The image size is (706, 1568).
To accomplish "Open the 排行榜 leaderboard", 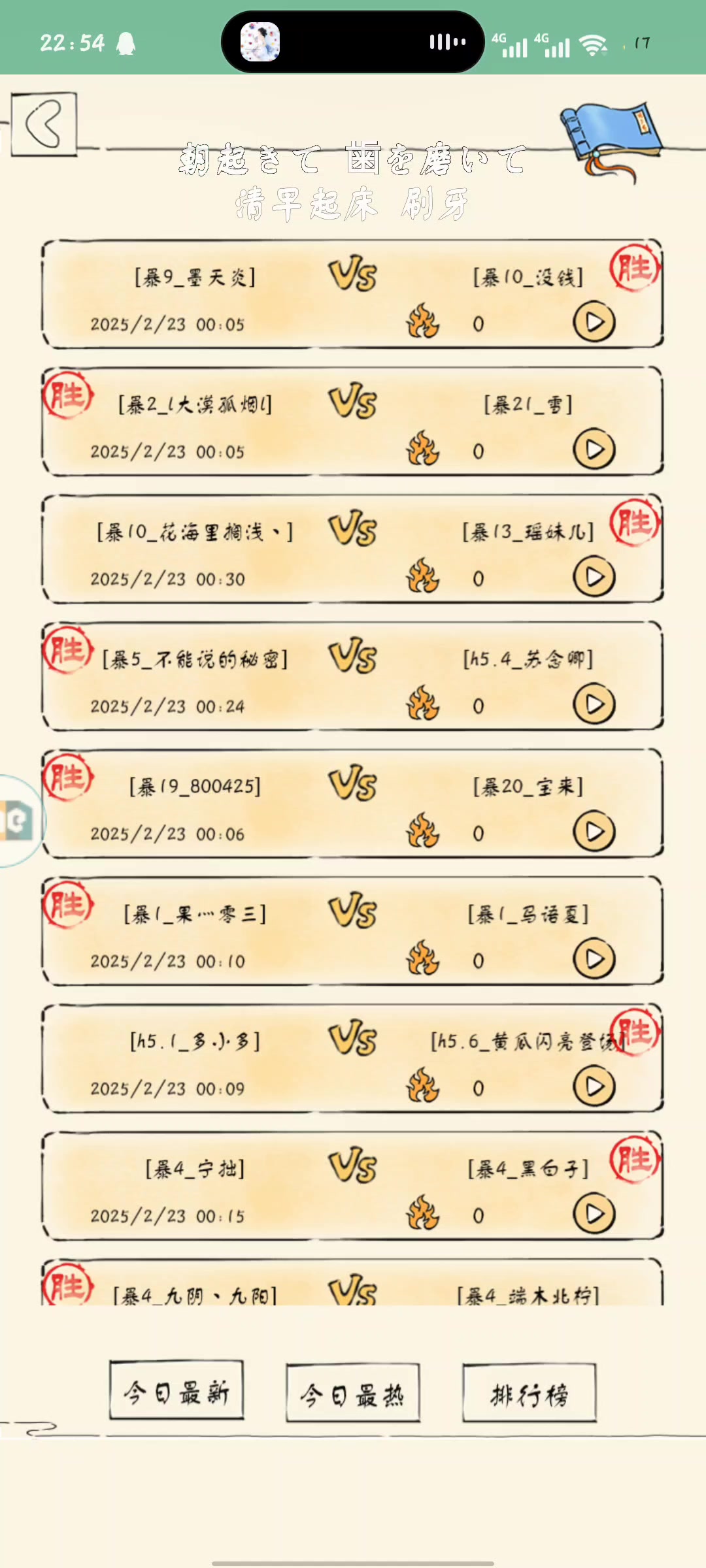I will pyautogui.click(x=529, y=1396).
